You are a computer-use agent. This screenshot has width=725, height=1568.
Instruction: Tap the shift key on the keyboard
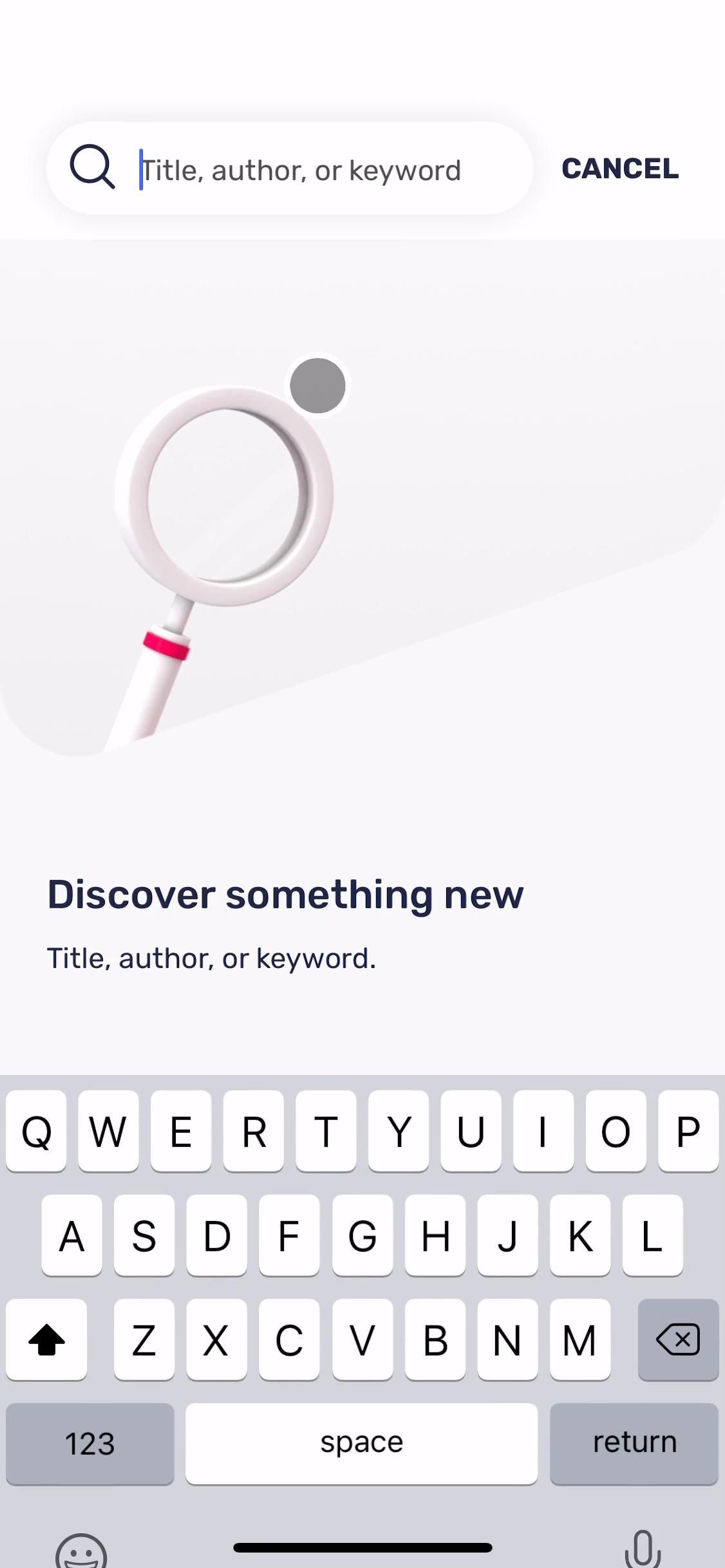(46, 1339)
